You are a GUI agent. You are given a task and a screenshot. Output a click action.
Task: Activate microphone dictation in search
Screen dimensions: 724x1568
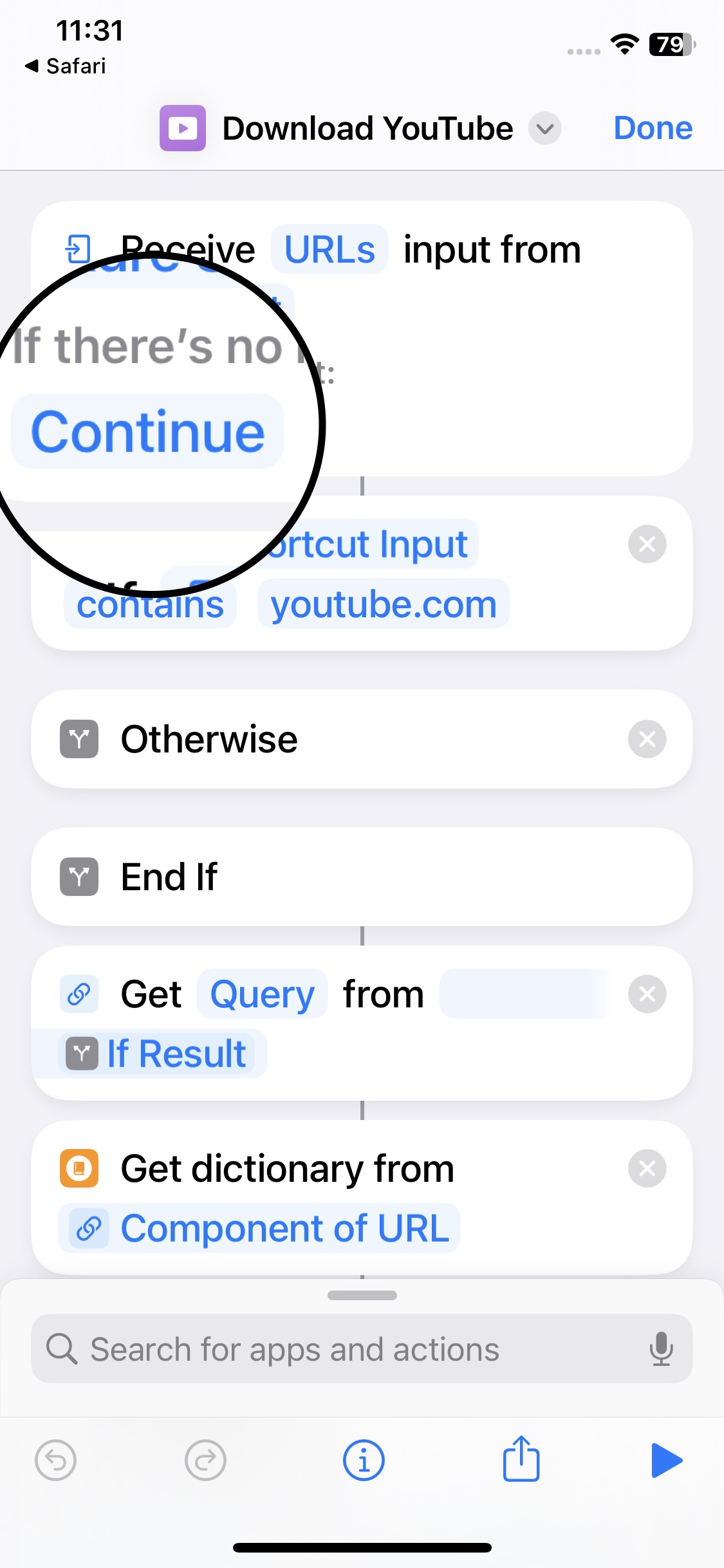pyautogui.click(x=661, y=1349)
